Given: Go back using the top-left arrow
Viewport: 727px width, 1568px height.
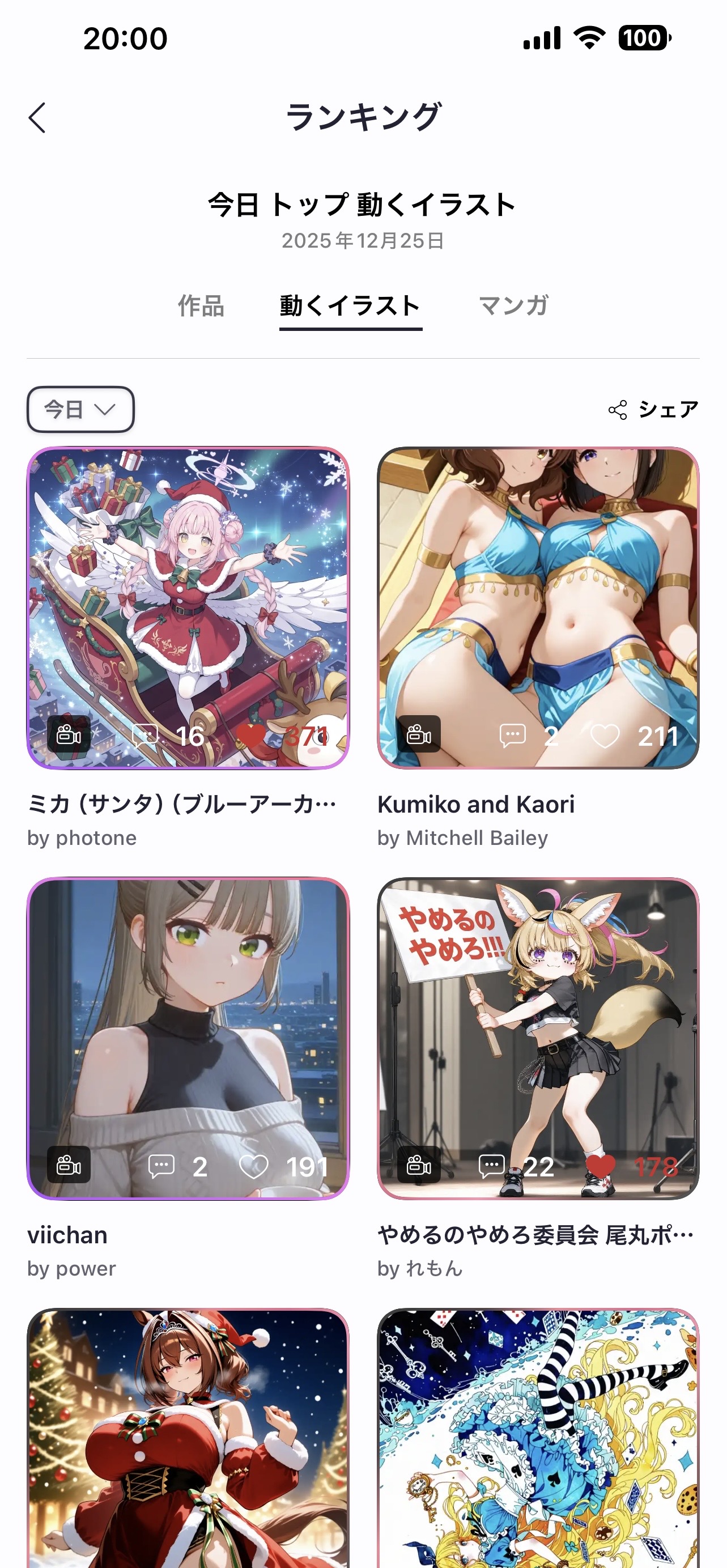Looking at the screenshot, I should [x=37, y=117].
